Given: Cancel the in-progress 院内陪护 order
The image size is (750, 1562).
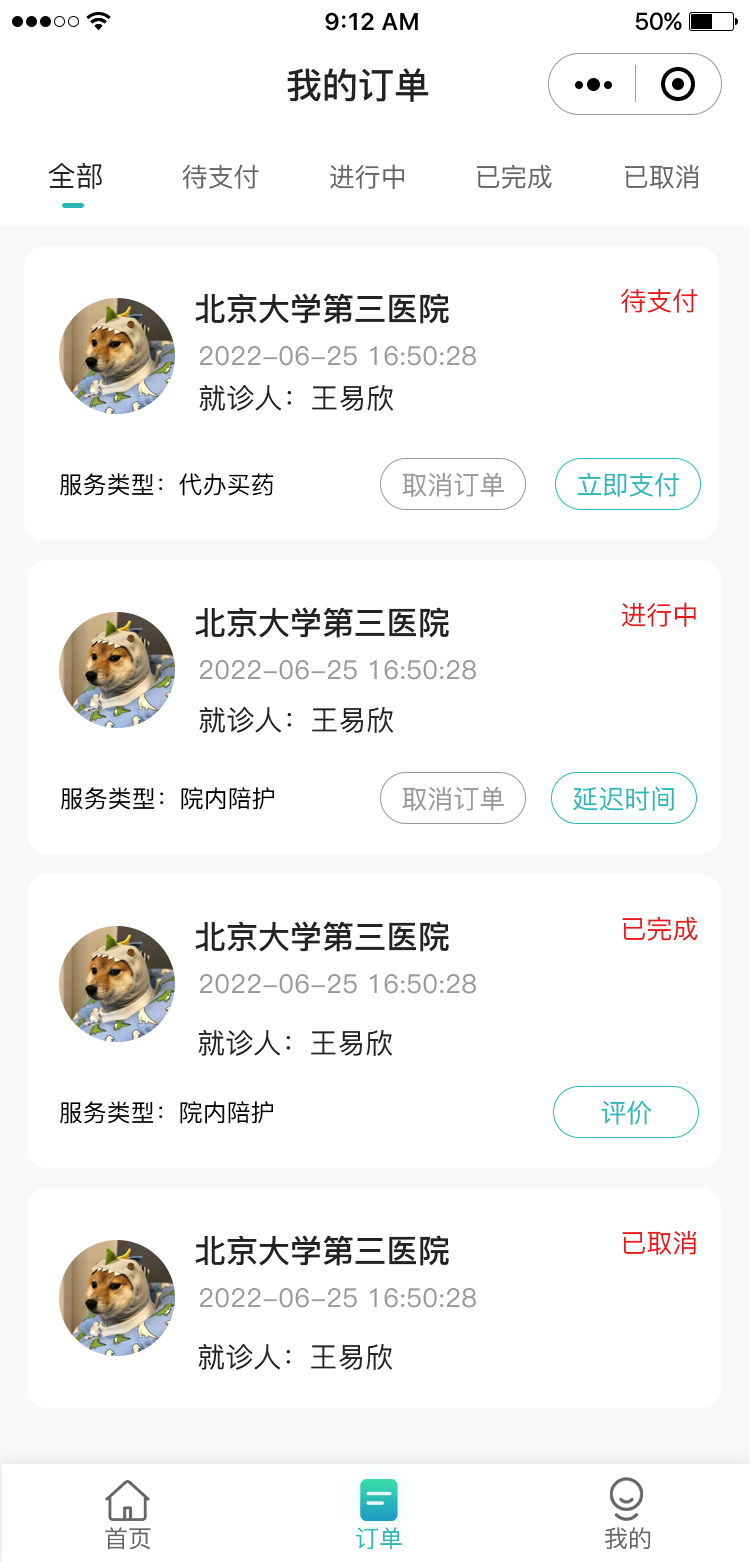Looking at the screenshot, I should (452, 798).
